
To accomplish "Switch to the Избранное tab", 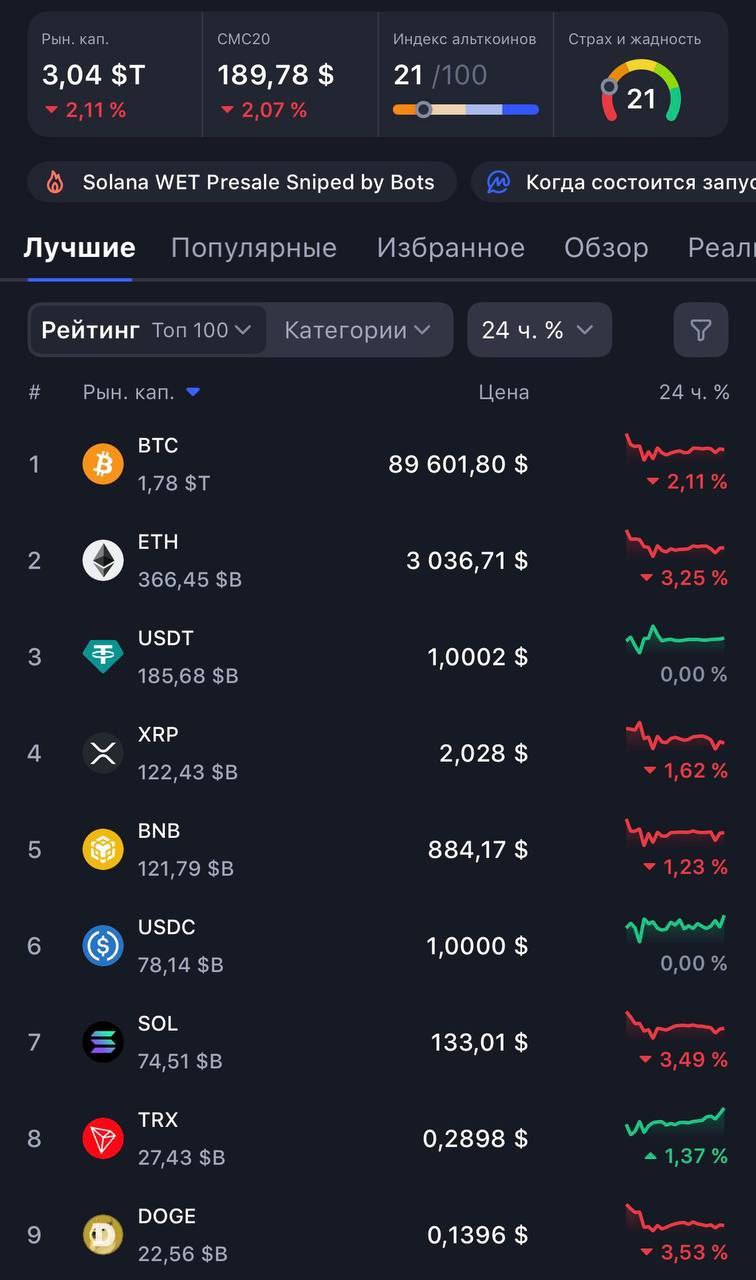I will pyautogui.click(x=450, y=248).
